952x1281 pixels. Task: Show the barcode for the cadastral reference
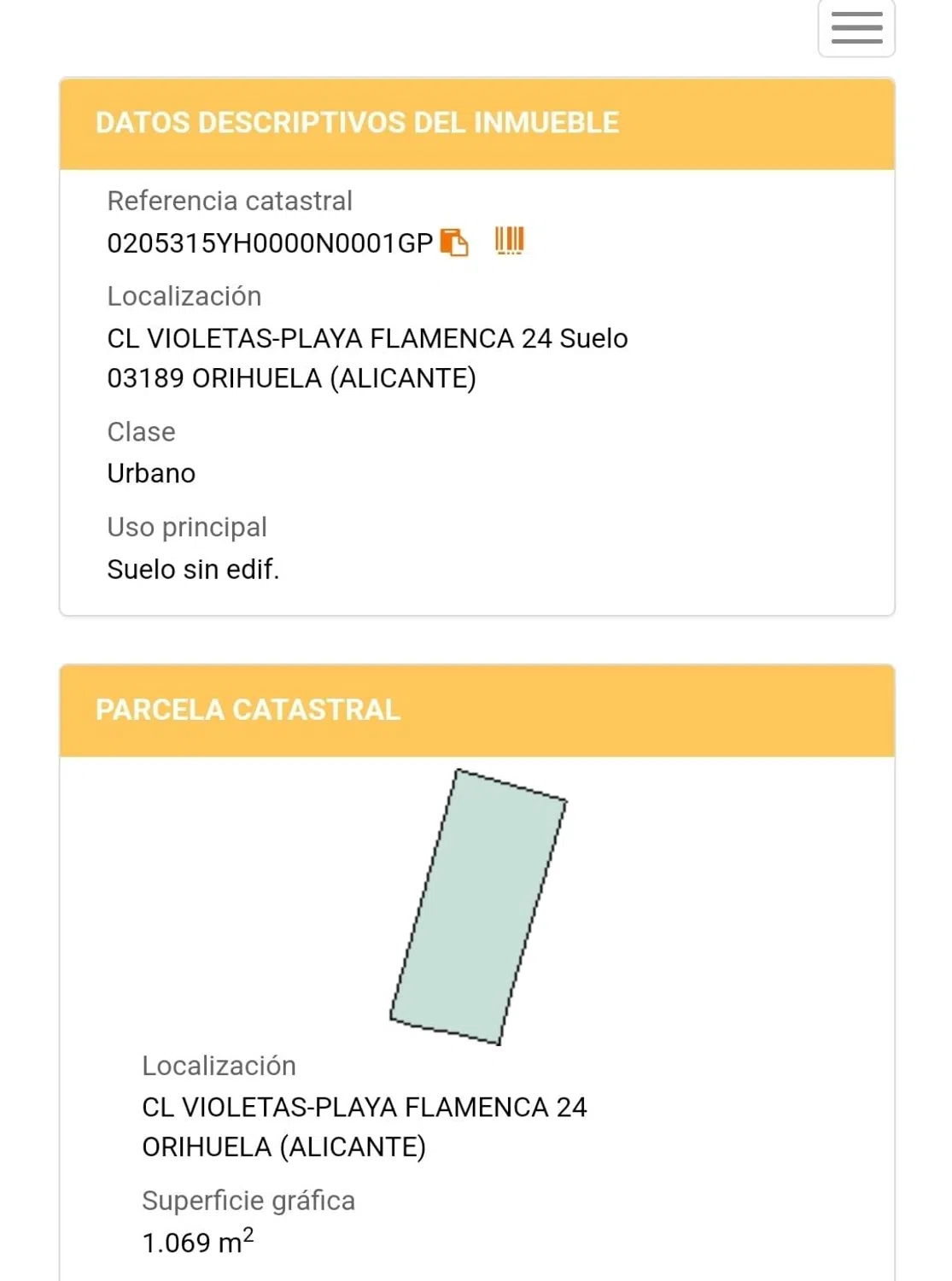[509, 241]
